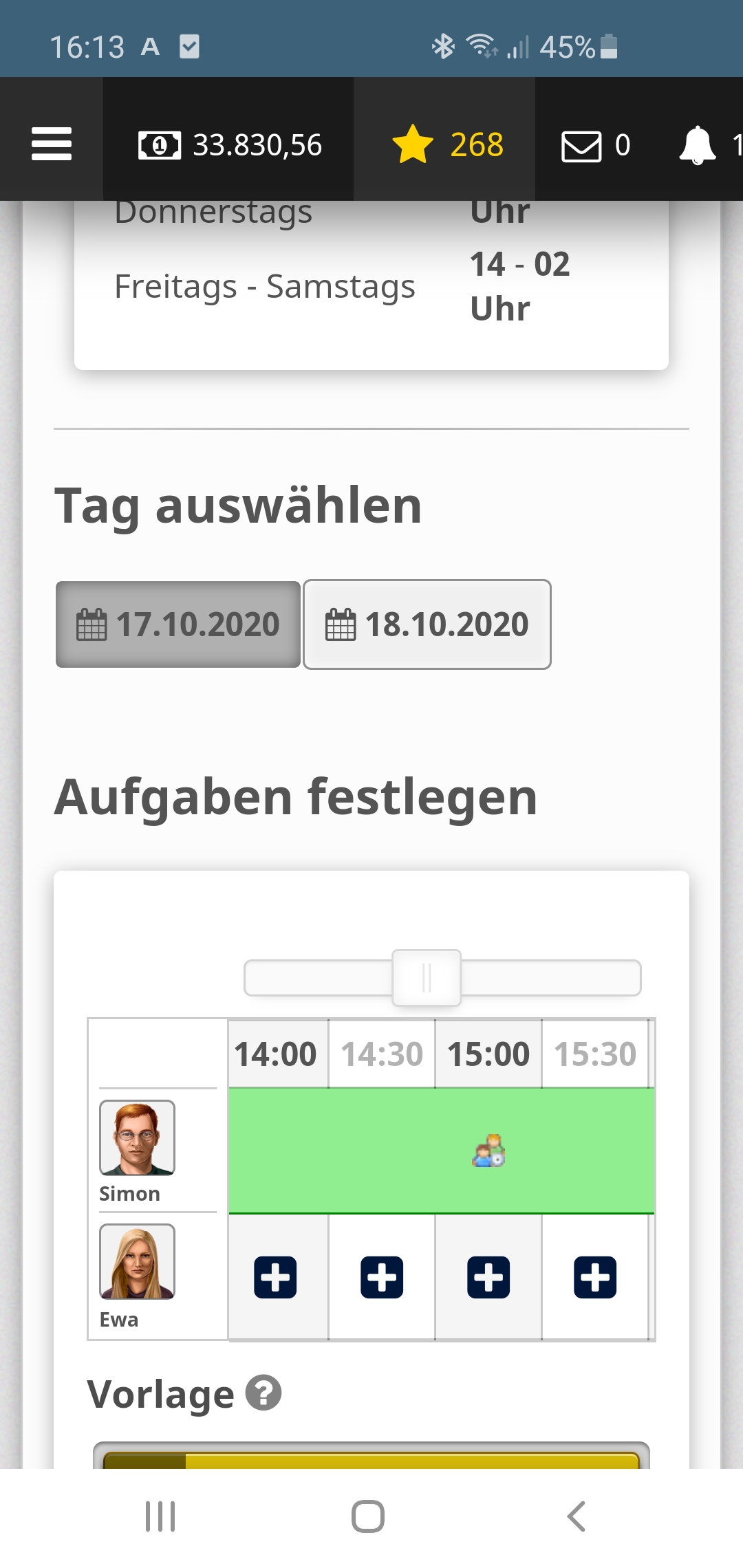743x1568 pixels.
Task: Select the date 17.10.2020
Action: point(178,624)
